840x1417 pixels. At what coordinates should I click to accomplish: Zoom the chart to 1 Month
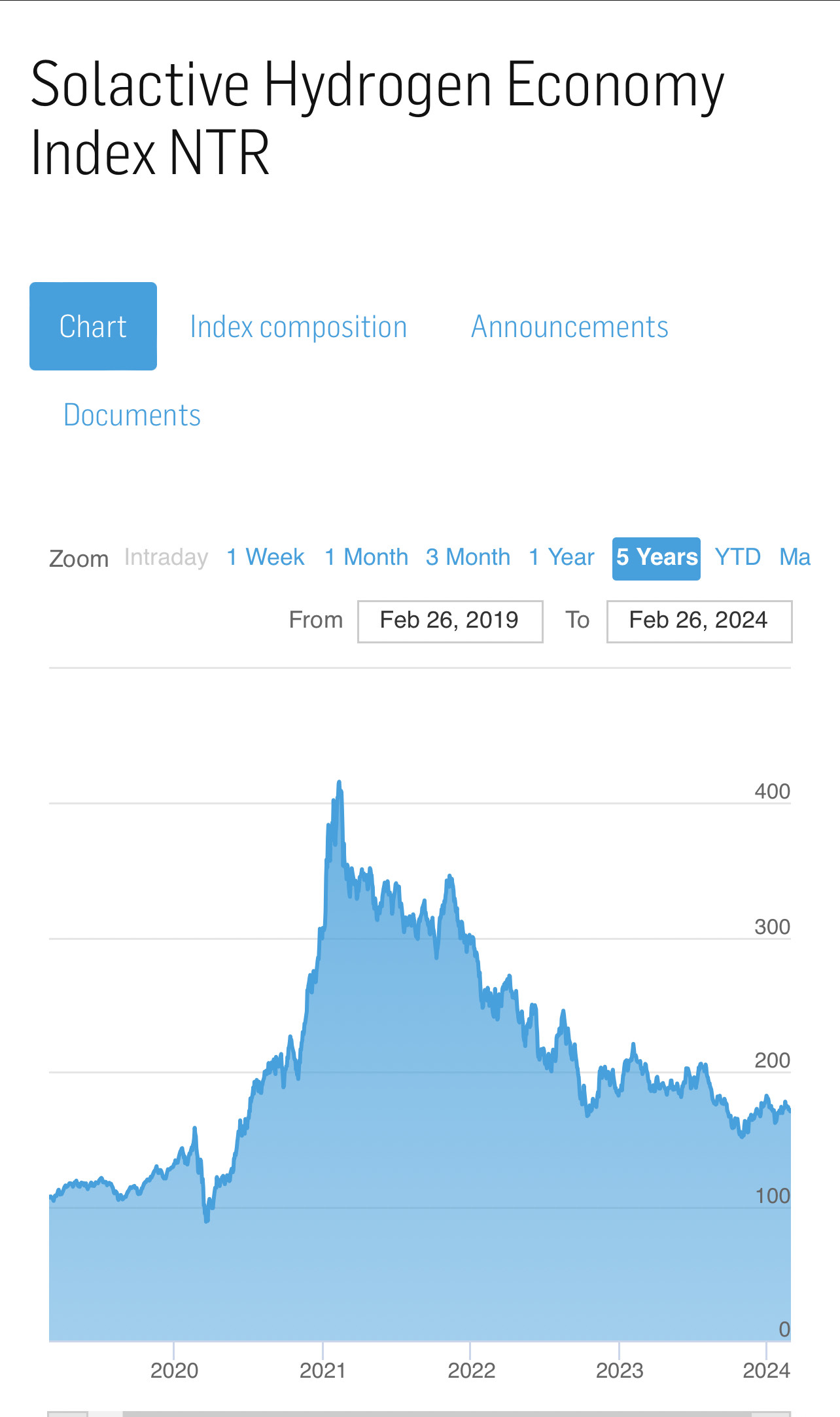pos(366,558)
